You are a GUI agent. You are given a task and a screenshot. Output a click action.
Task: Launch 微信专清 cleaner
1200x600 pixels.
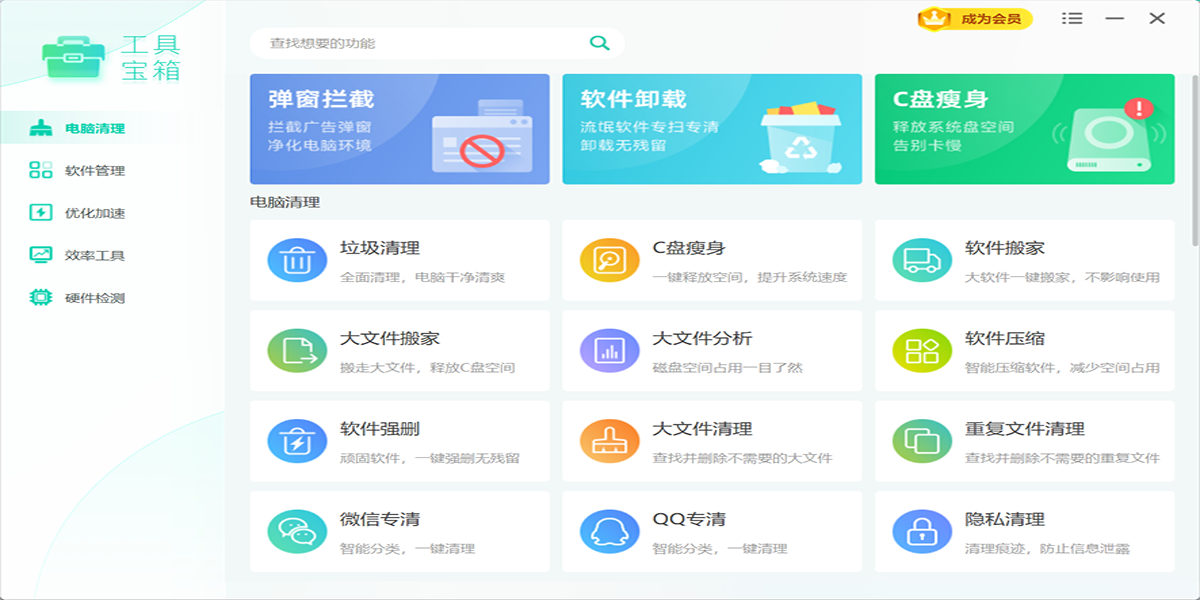tap(399, 531)
